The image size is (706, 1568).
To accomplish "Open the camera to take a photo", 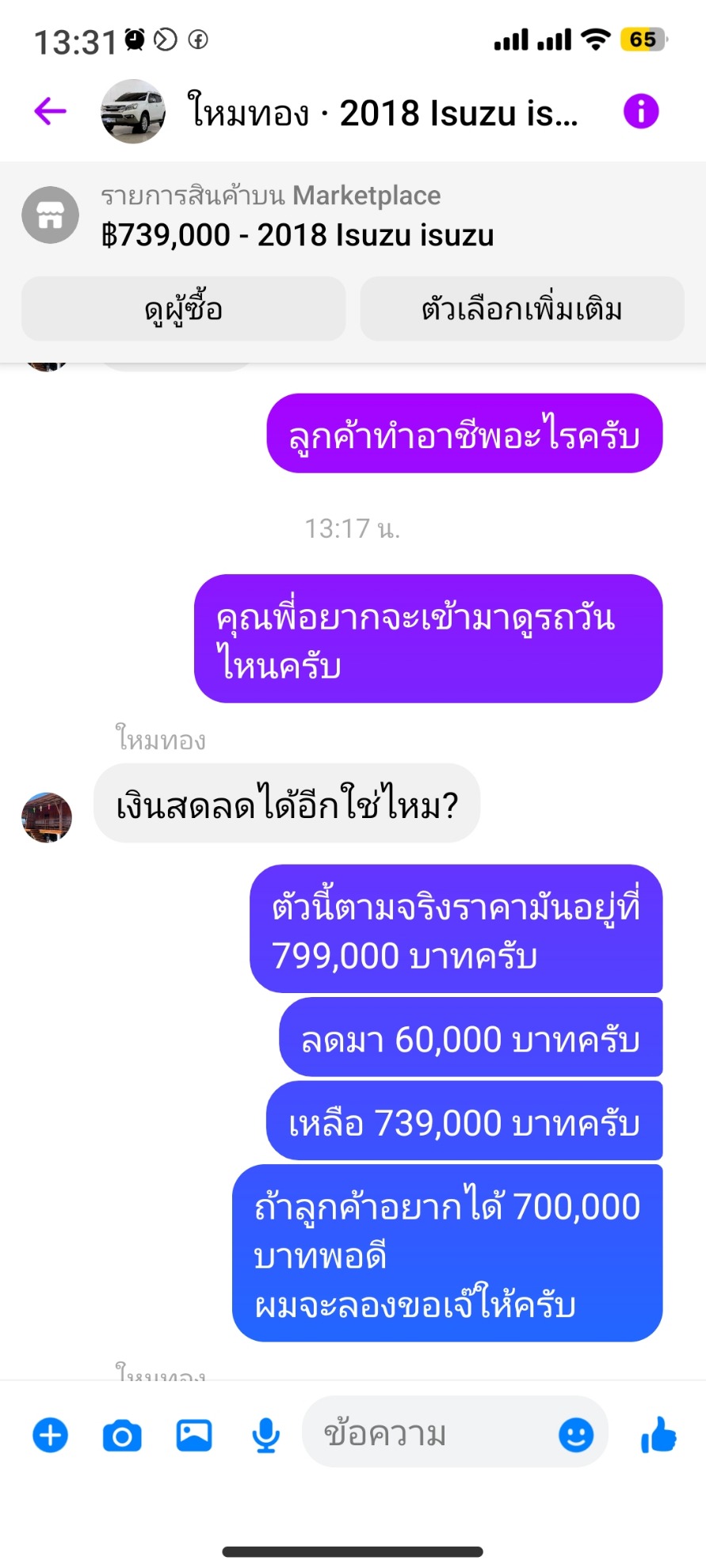I will pyautogui.click(x=122, y=1435).
